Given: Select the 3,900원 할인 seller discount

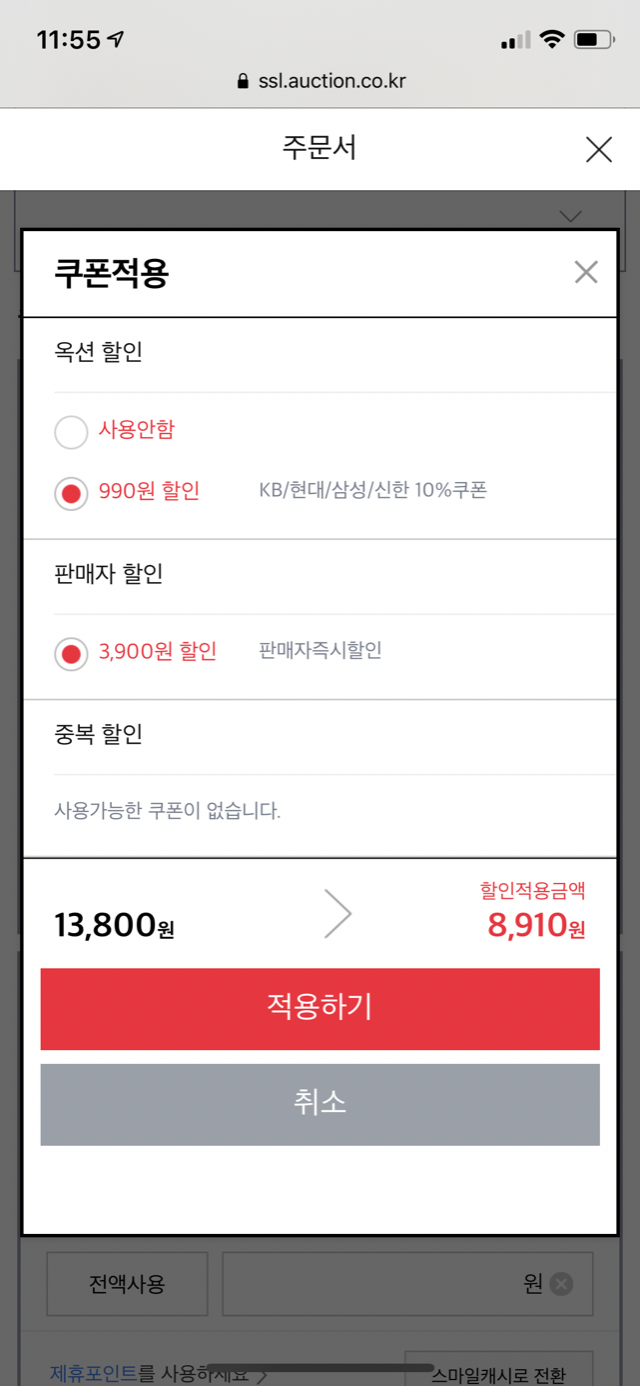Looking at the screenshot, I should [x=71, y=654].
